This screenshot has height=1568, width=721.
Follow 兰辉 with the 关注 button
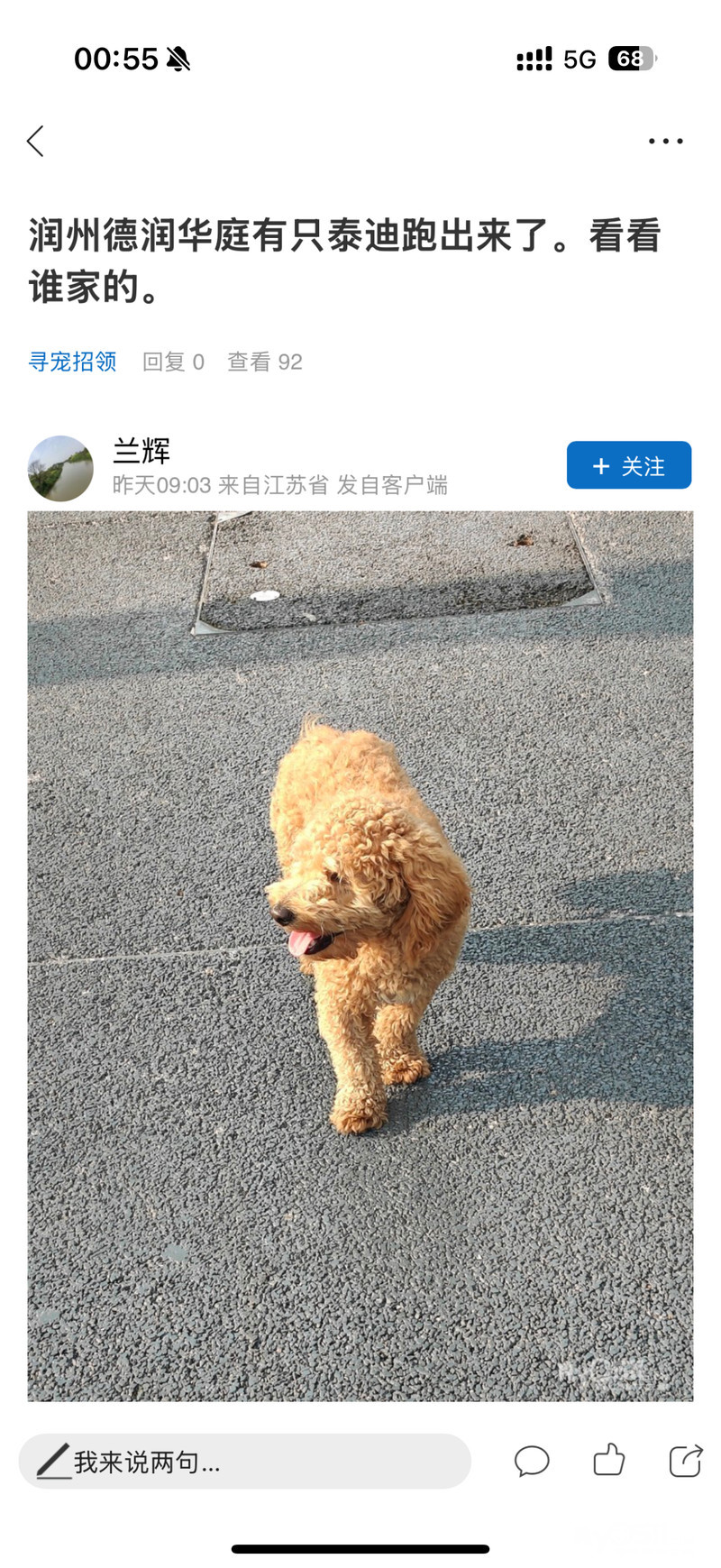[x=628, y=465]
